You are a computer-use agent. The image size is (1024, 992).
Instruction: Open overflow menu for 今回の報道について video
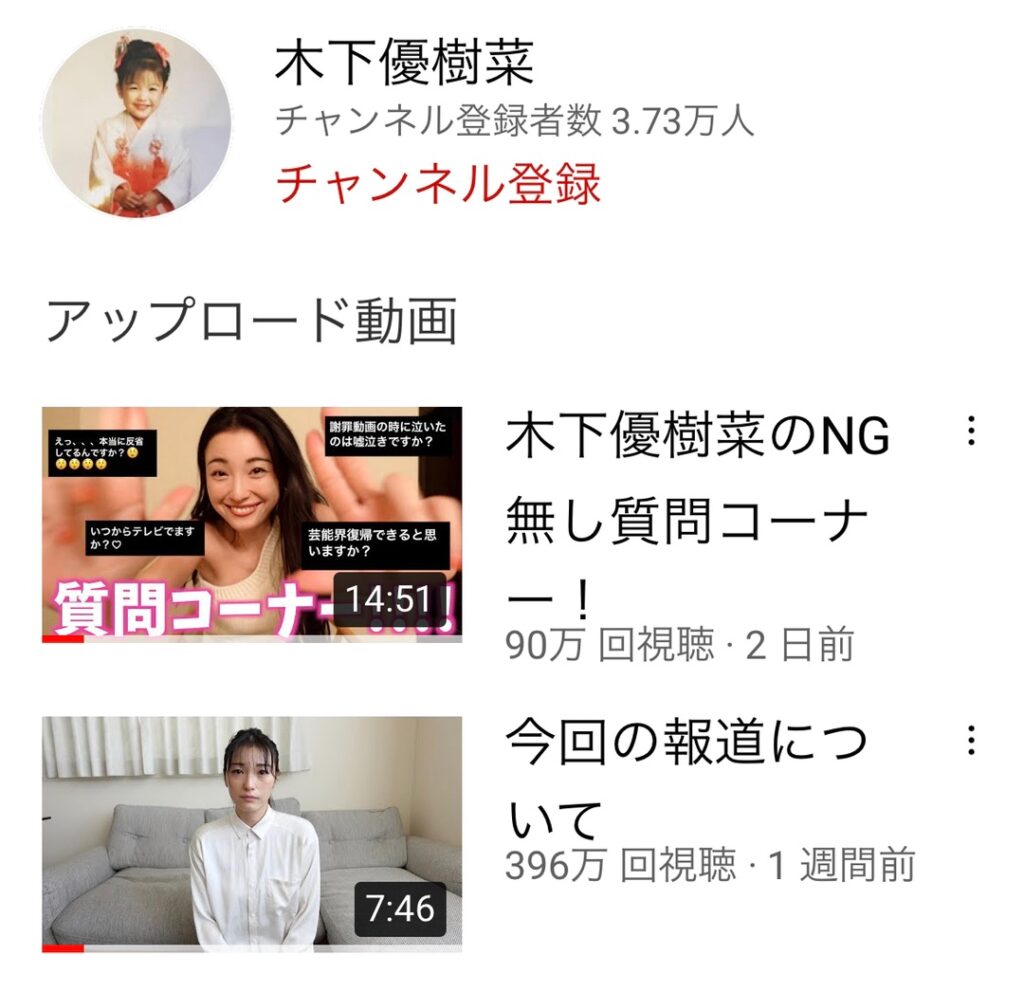969,741
